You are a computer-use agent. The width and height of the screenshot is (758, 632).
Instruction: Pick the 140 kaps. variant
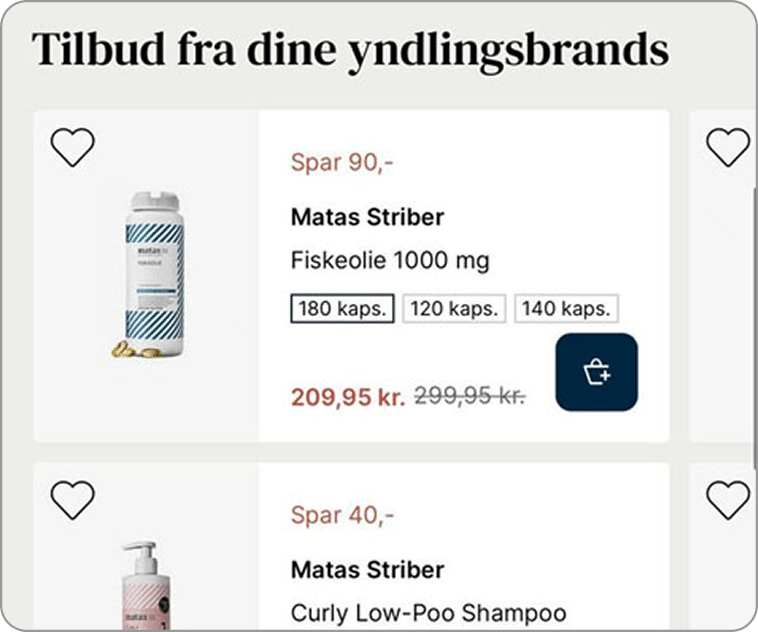click(x=566, y=309)
